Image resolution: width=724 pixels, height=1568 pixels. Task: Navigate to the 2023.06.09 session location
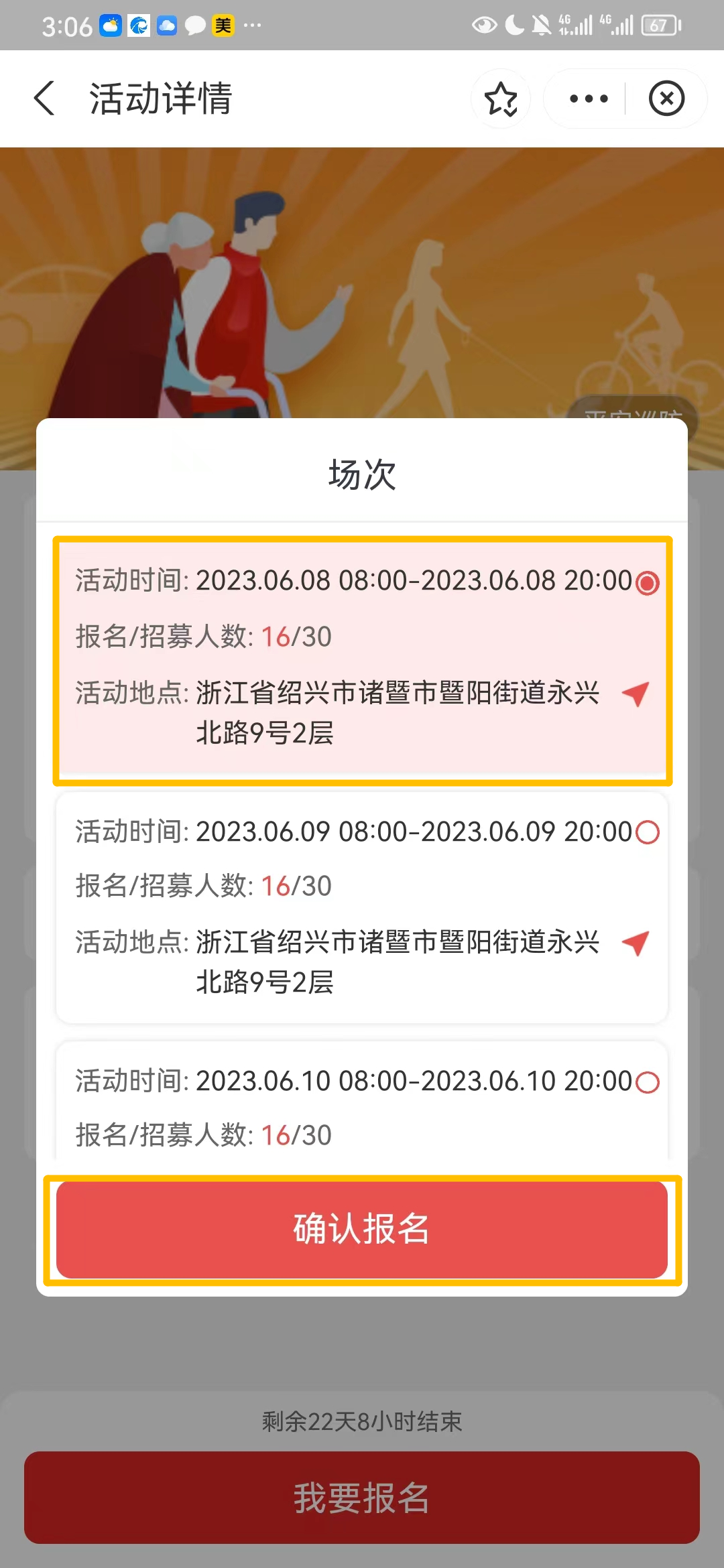(636, 943)
